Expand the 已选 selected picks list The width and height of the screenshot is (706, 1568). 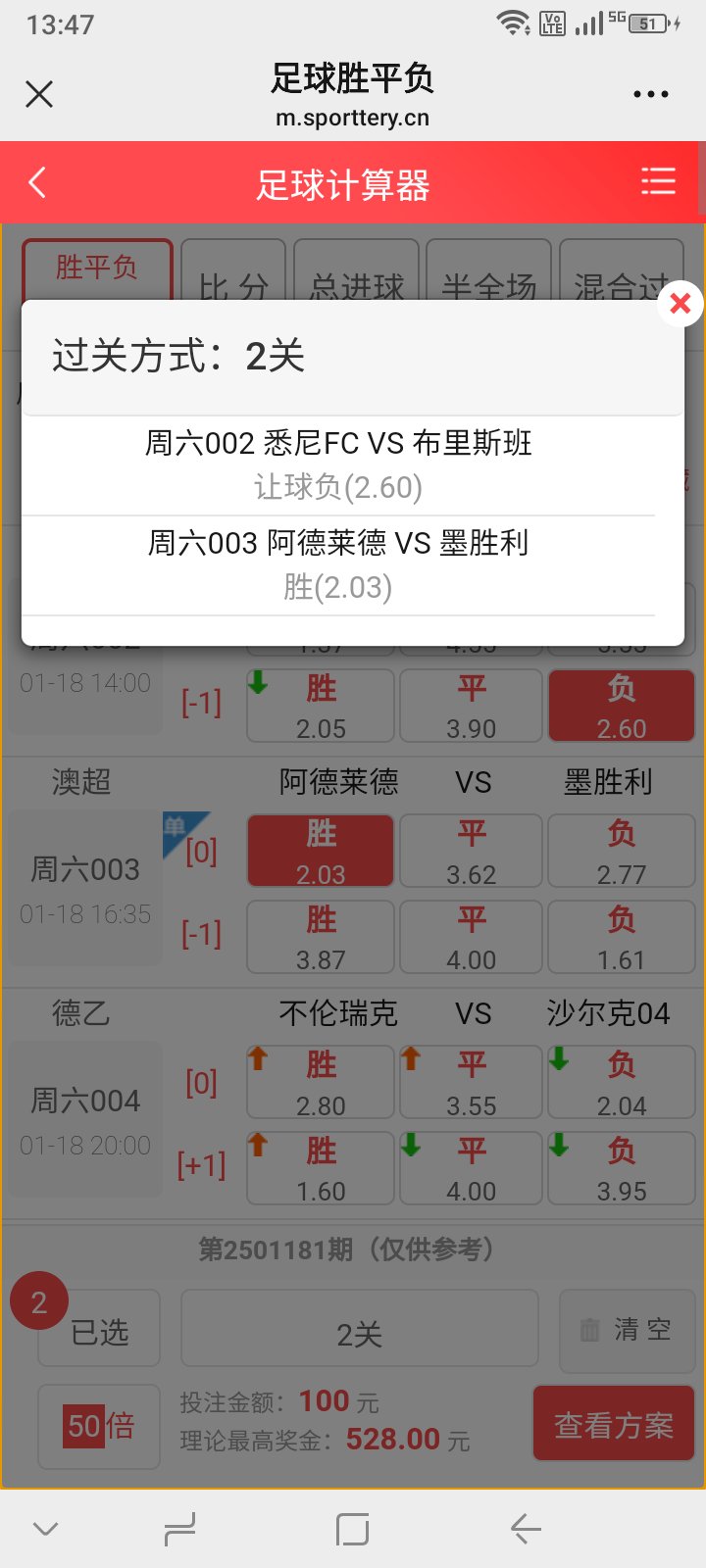(98, 1329)
